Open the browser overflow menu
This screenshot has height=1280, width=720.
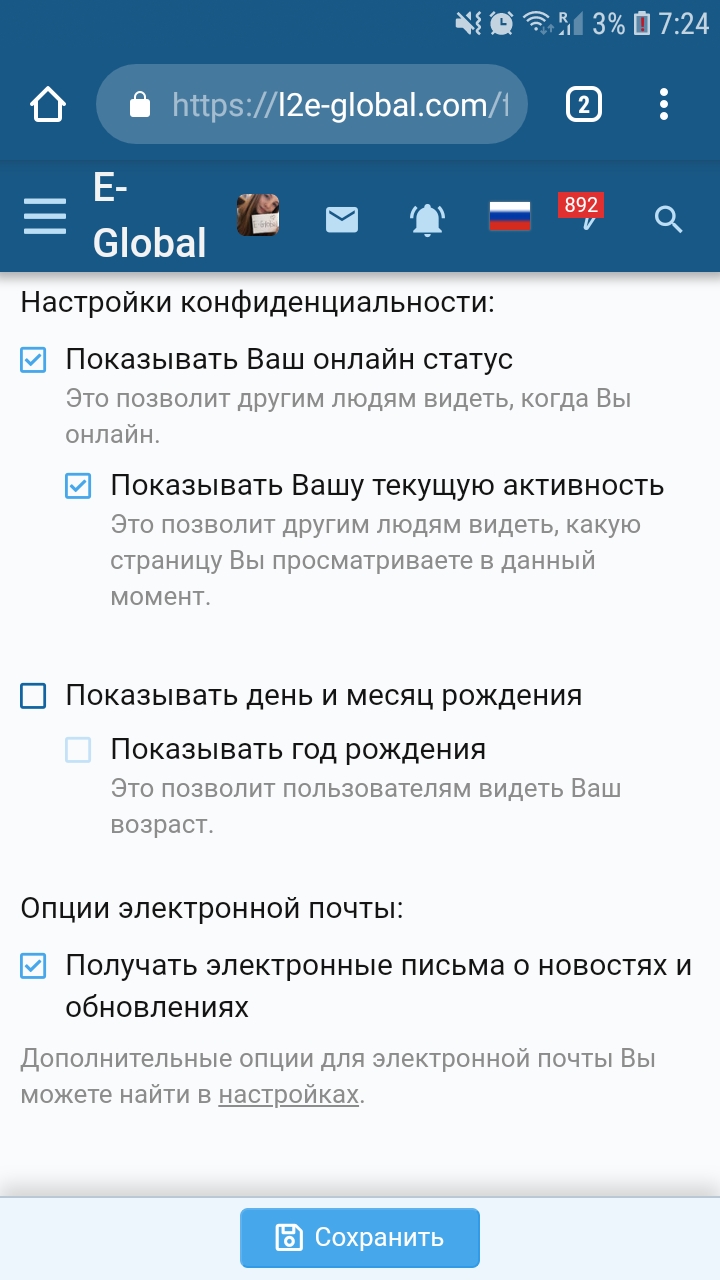664,104
